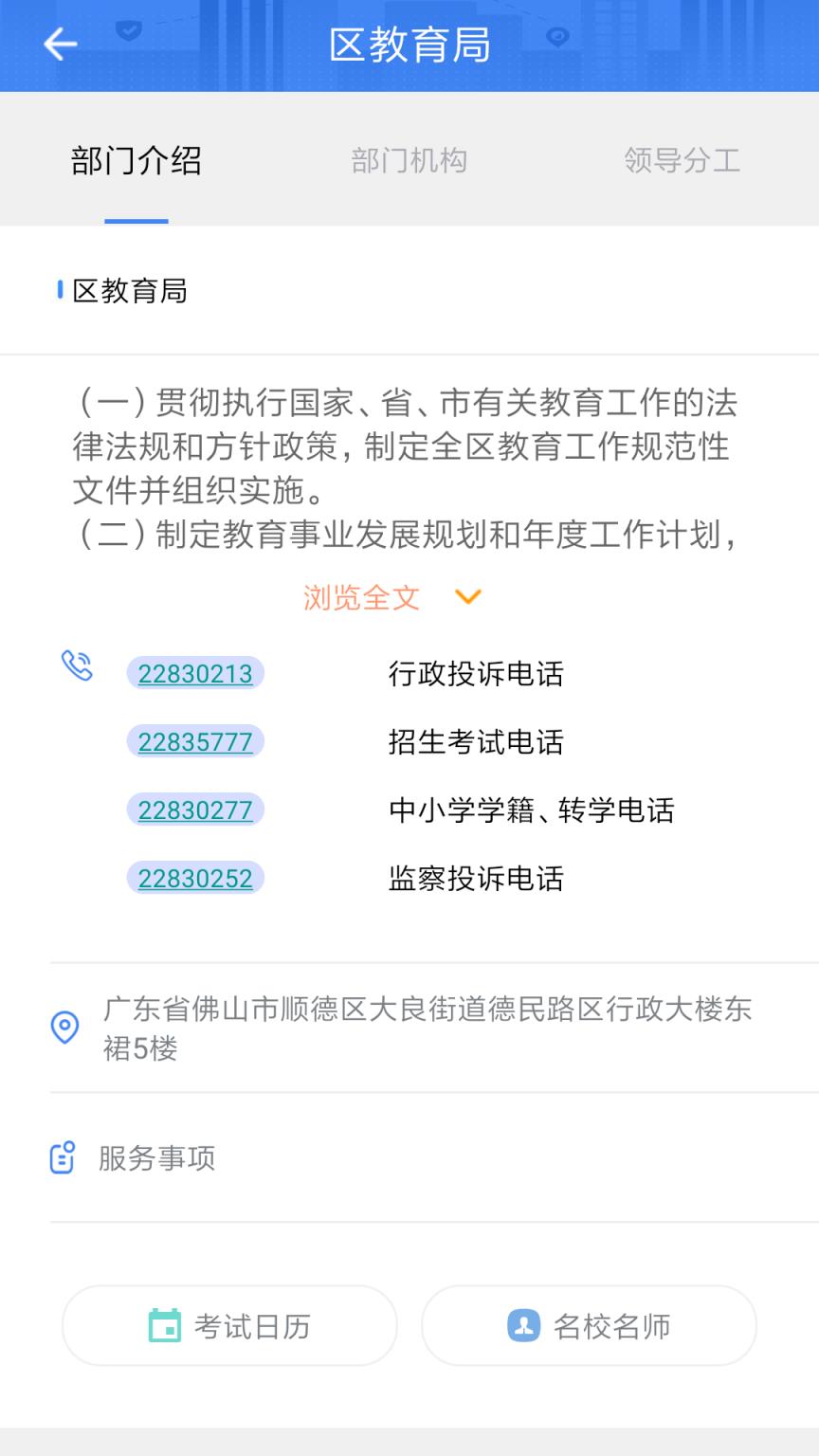The width and height of the screenshot is (819, 1456).
Task: Call the 监察投诉电话 number 22830252
Action: (x=194, y=879)
